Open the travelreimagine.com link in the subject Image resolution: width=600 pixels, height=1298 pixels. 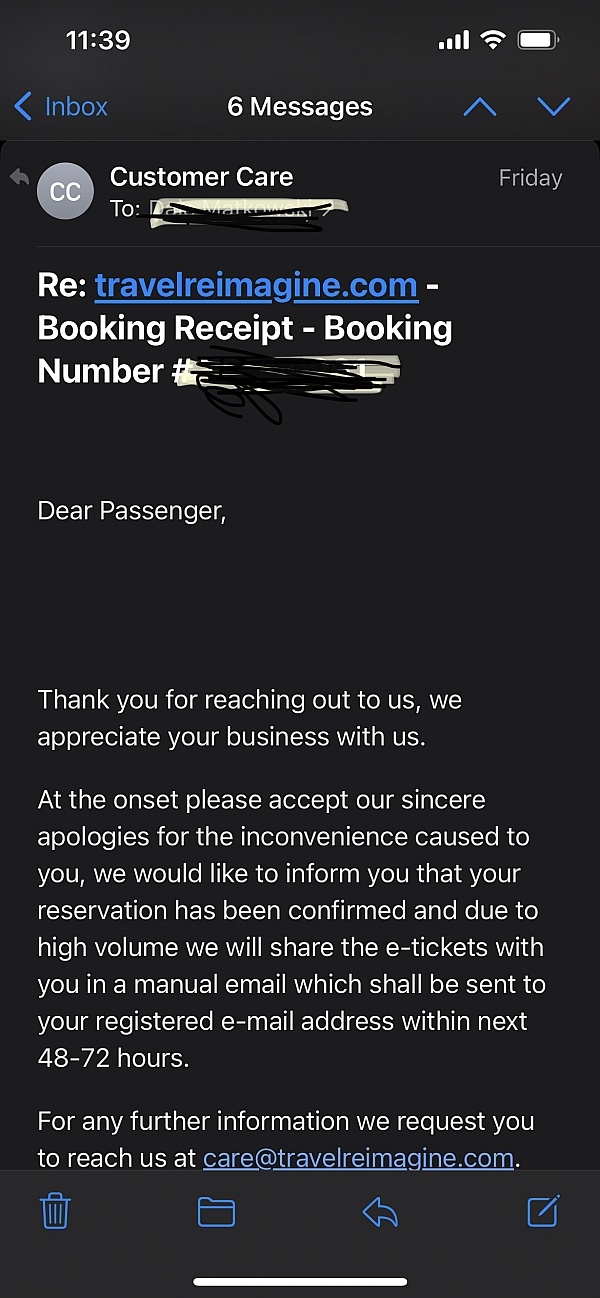click(x=256, y=285)
